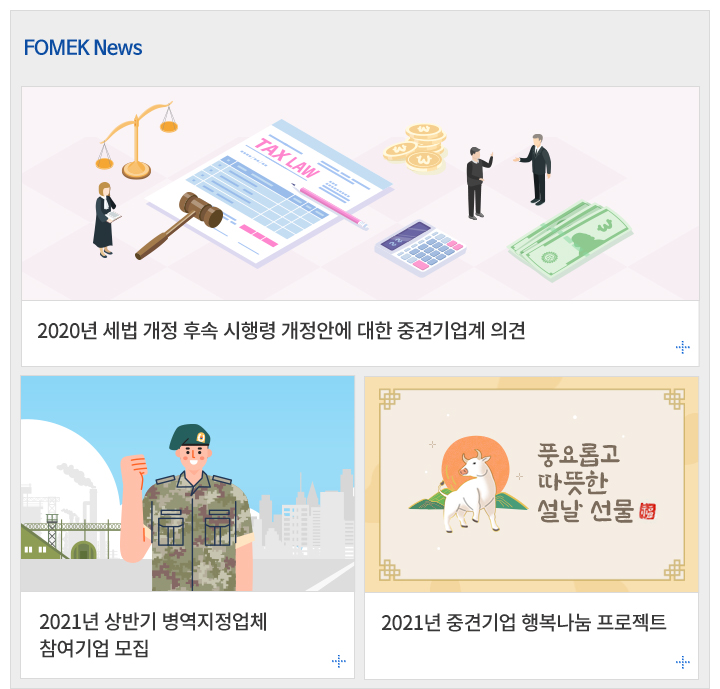Tap the plus icon on the 행복나눔 프로젝트 card
720x689 pixels.
click(683, 661)
